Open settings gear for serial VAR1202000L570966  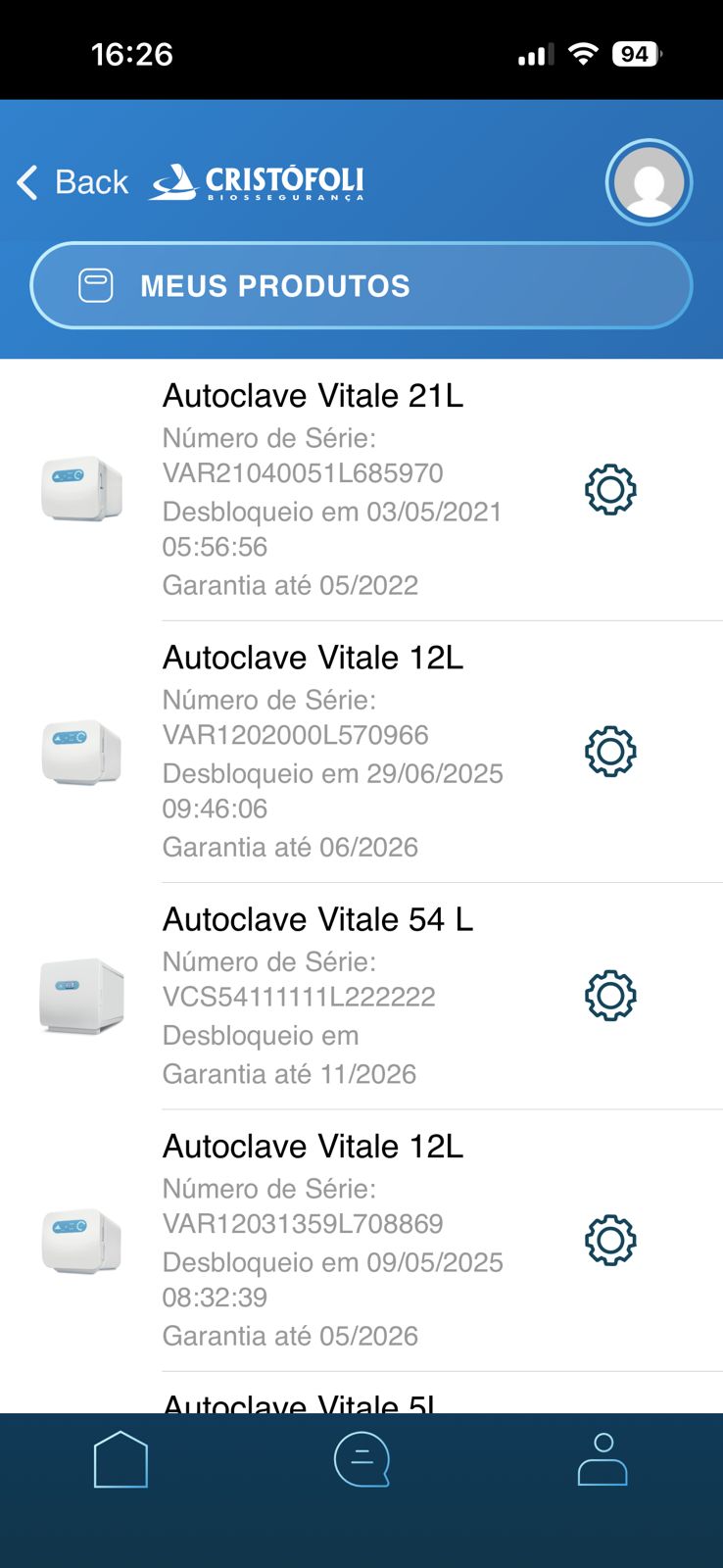[x=610, y=752]
